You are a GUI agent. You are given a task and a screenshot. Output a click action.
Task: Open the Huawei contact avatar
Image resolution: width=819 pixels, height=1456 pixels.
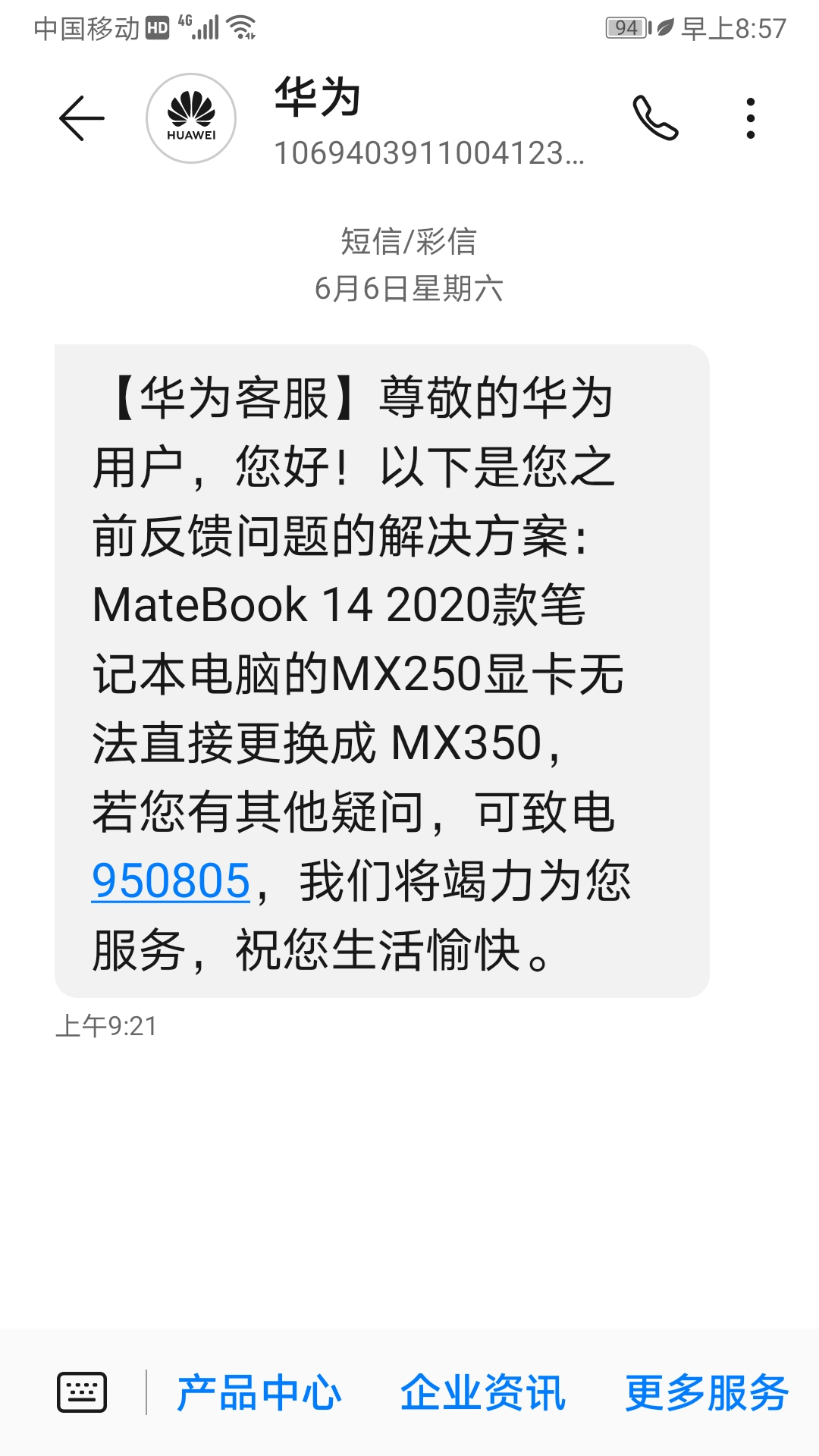click(x=191, y=118)
